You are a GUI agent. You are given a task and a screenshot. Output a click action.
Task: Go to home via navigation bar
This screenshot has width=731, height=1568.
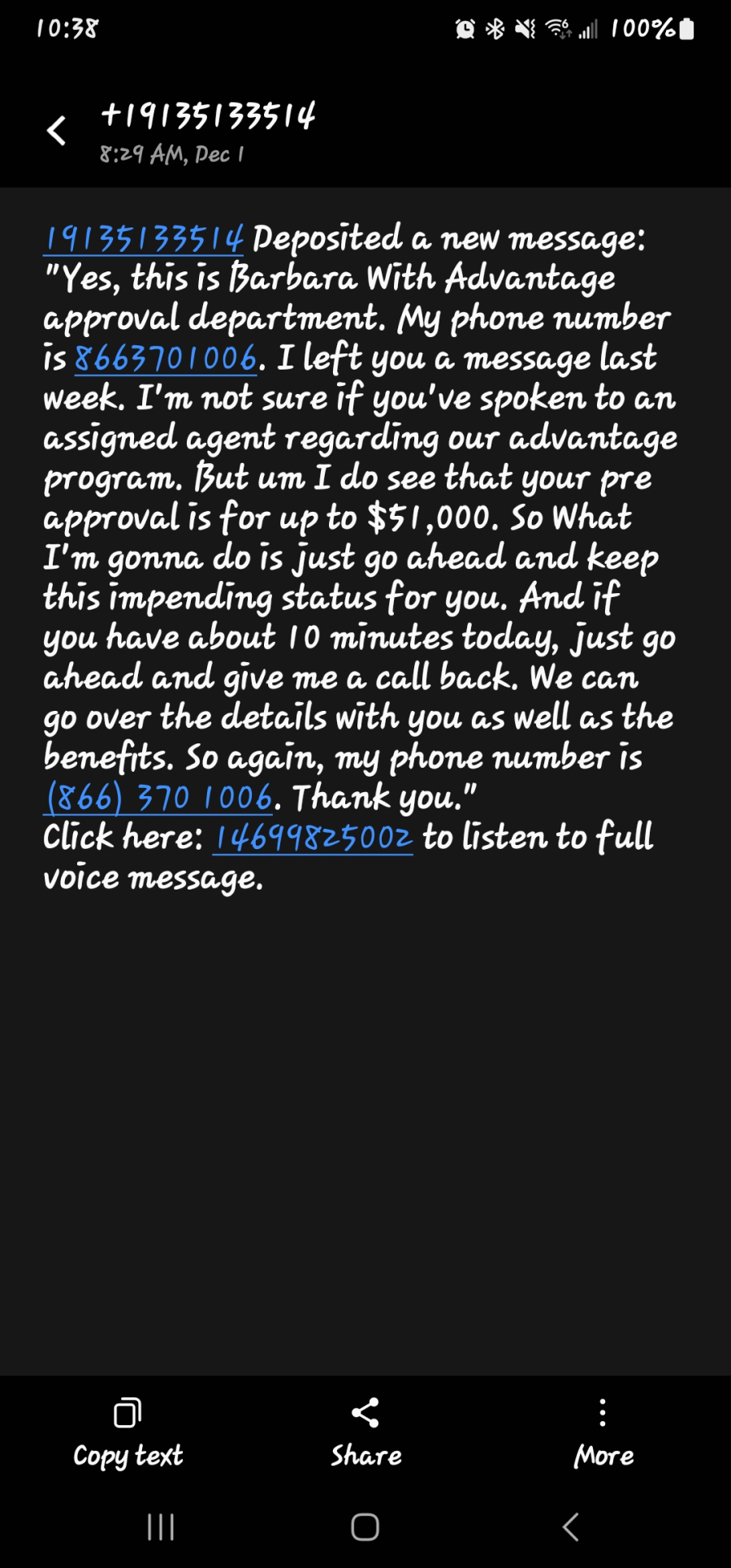[365, 1527]
